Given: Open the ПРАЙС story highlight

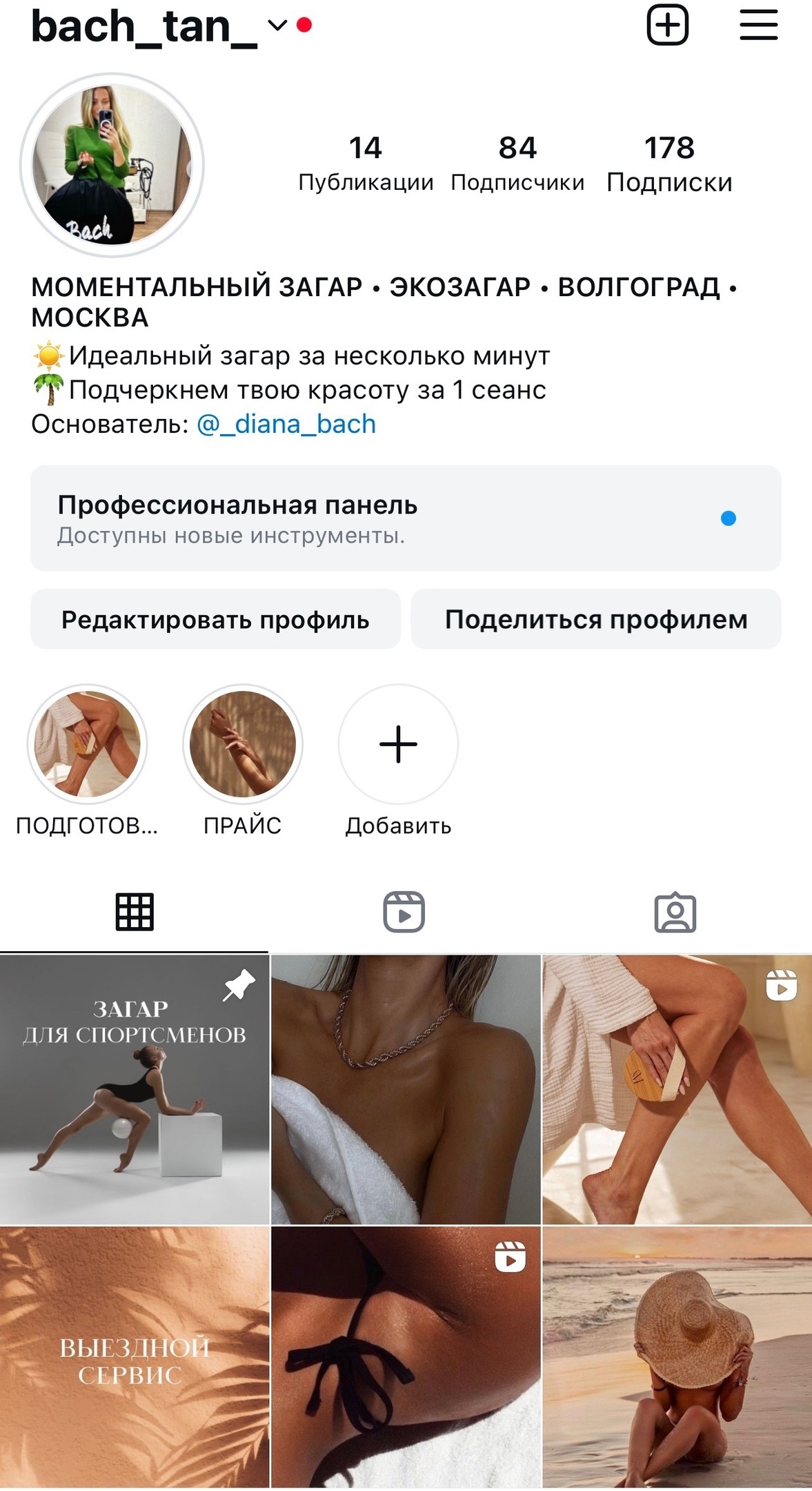Looking at the screenshot, I should [243, 745].
